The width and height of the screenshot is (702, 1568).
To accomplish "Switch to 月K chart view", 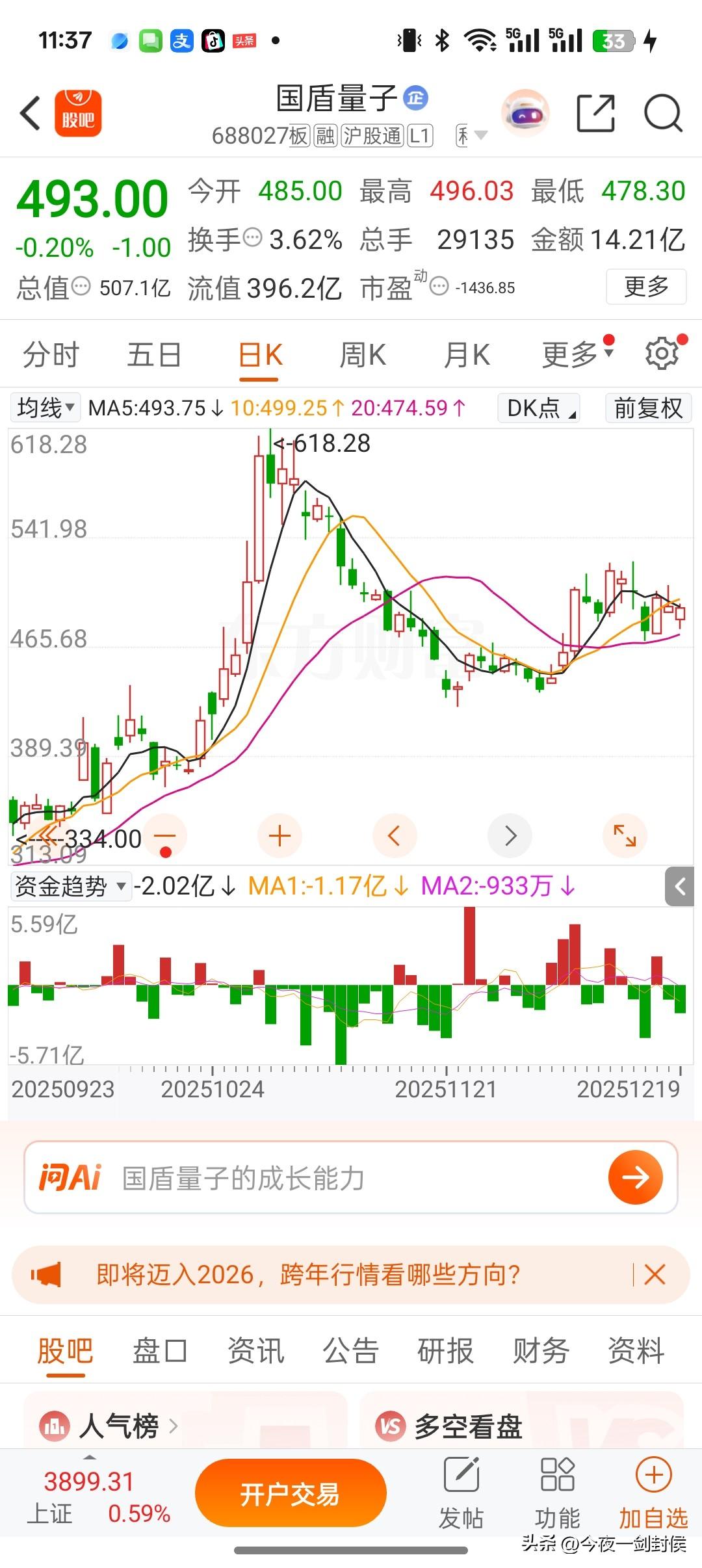I will tap(466, 355).
